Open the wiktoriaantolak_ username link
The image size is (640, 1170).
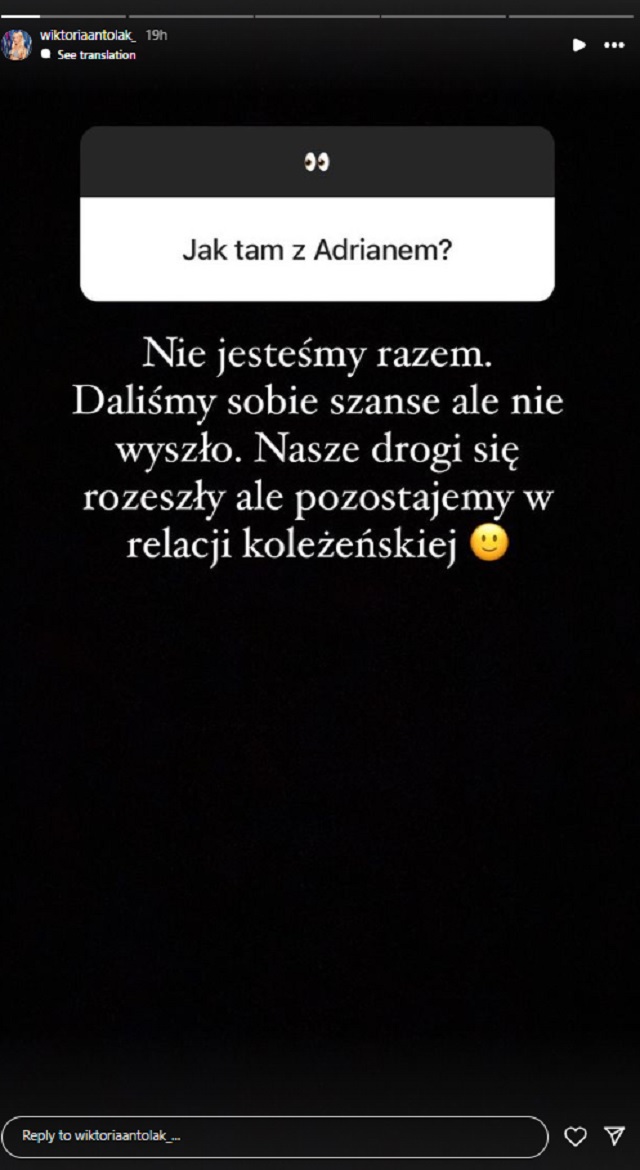pos(88,36)
